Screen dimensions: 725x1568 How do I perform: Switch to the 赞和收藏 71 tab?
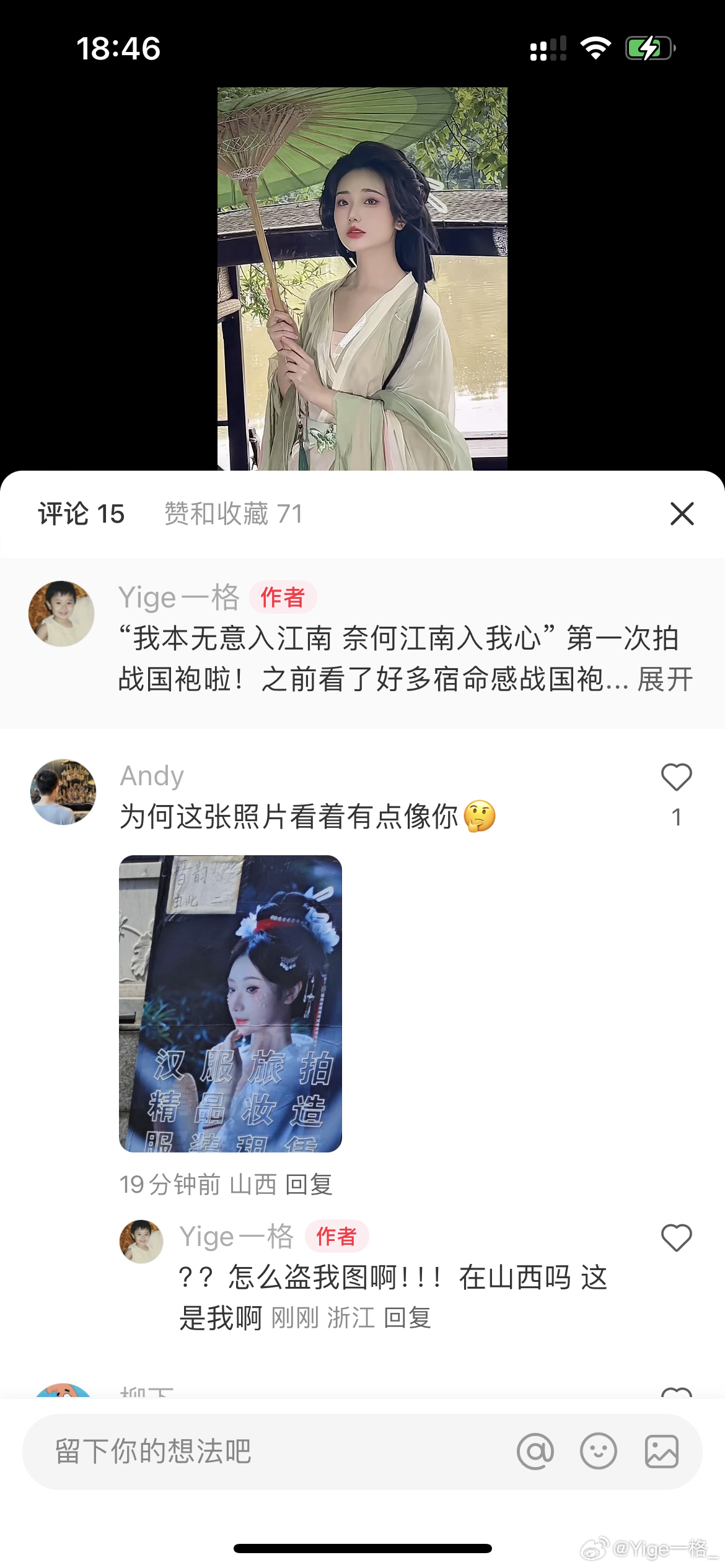coord(234,513)
